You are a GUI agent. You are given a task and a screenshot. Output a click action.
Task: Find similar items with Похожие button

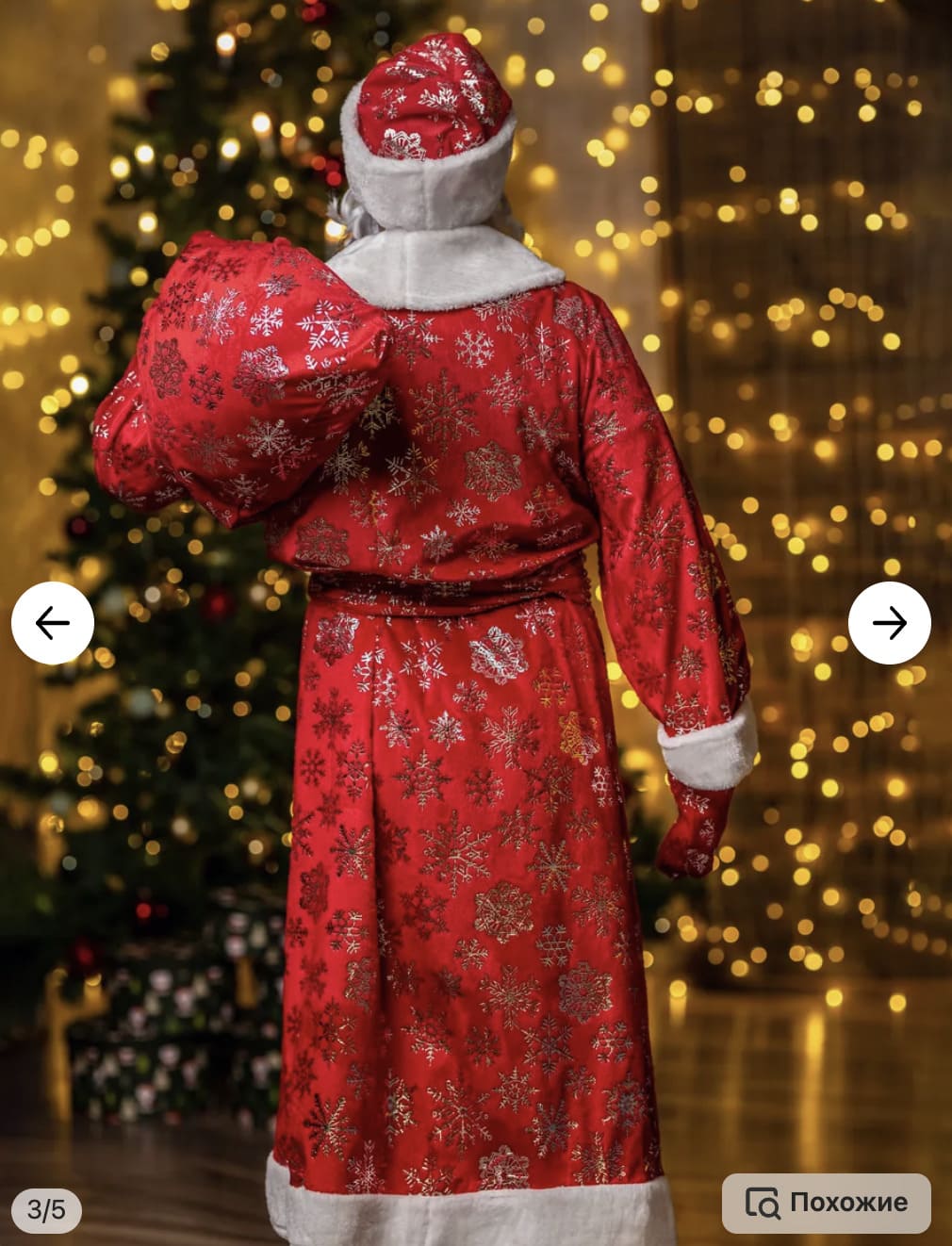[x=827, y=1203]
